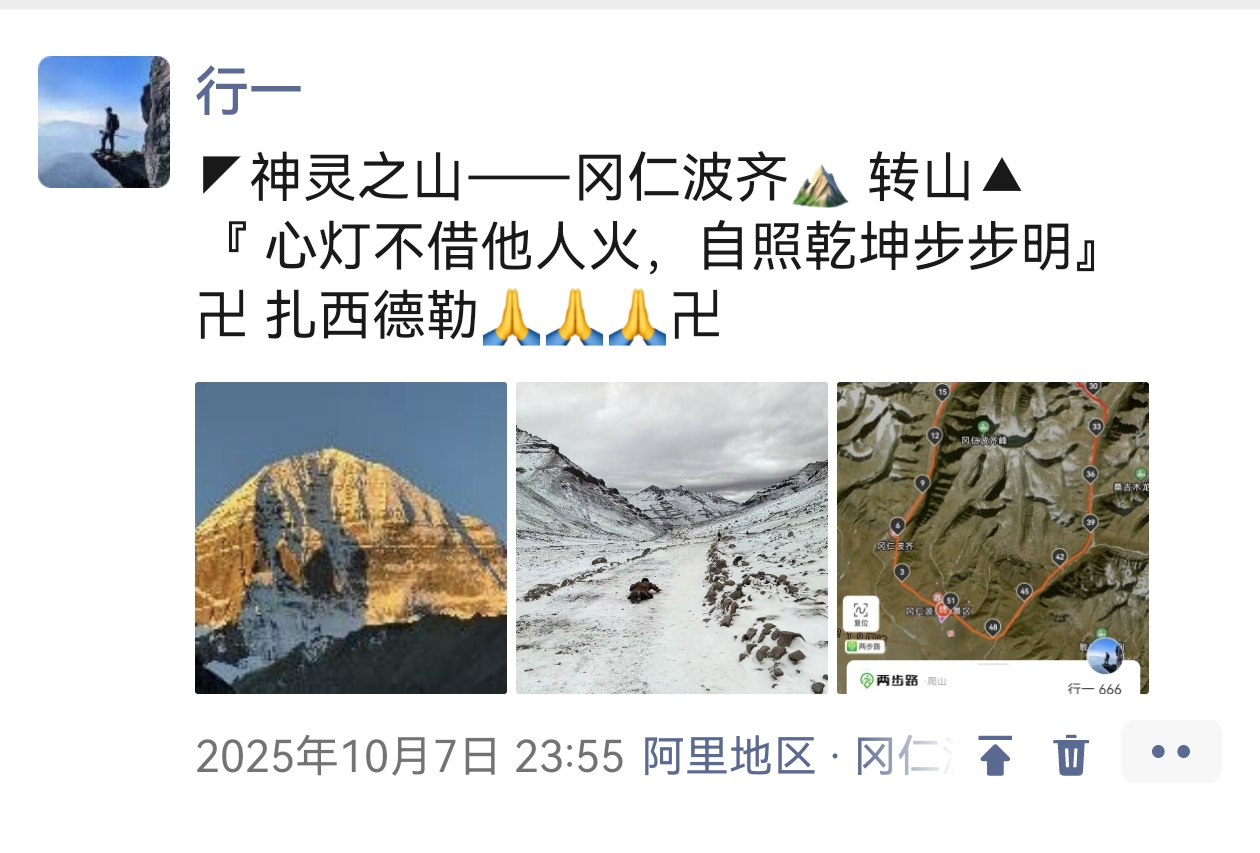Tap the username 行一
The height and width of the screenshot is (853, 1260).
[x=248, y=91]
